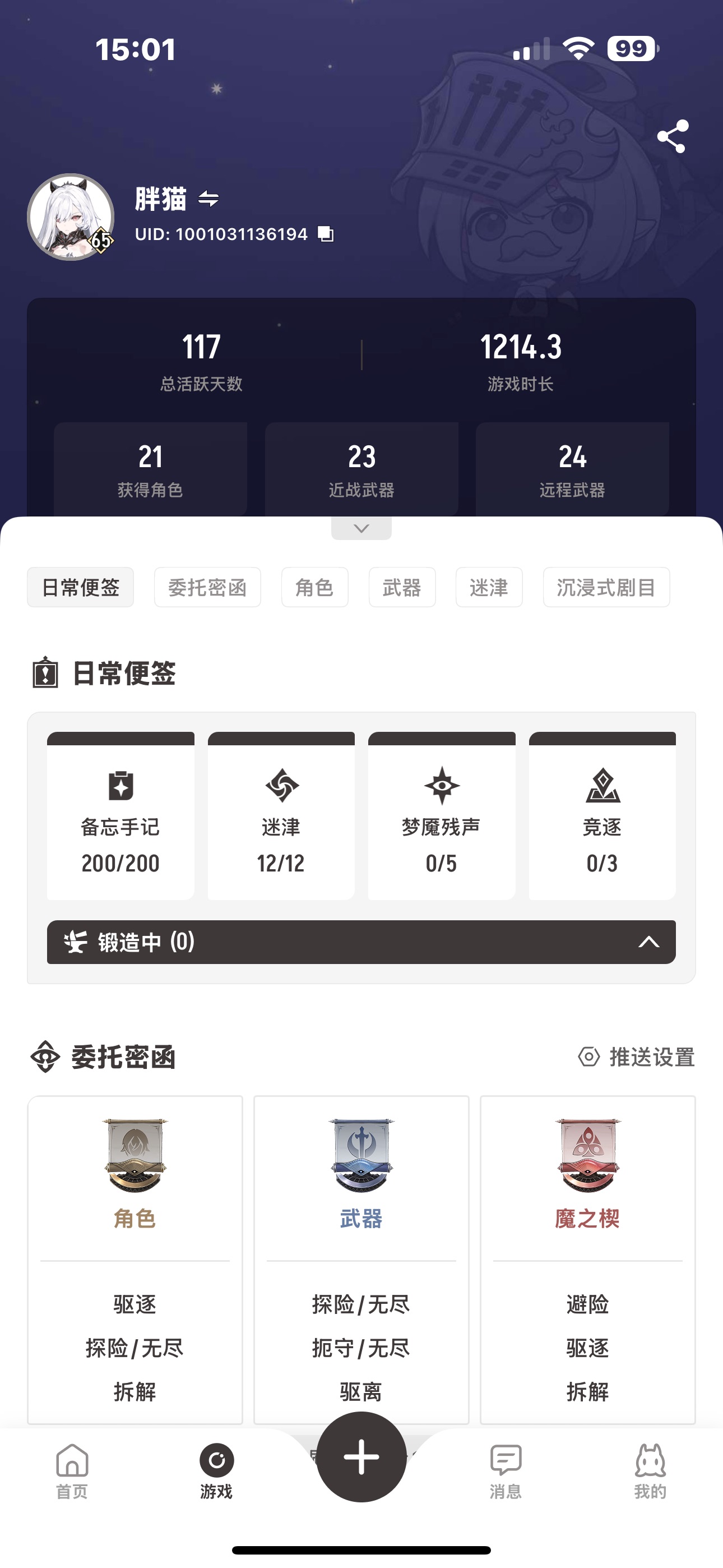
Task: Go to the 首页 tab
Action: 72,1472
